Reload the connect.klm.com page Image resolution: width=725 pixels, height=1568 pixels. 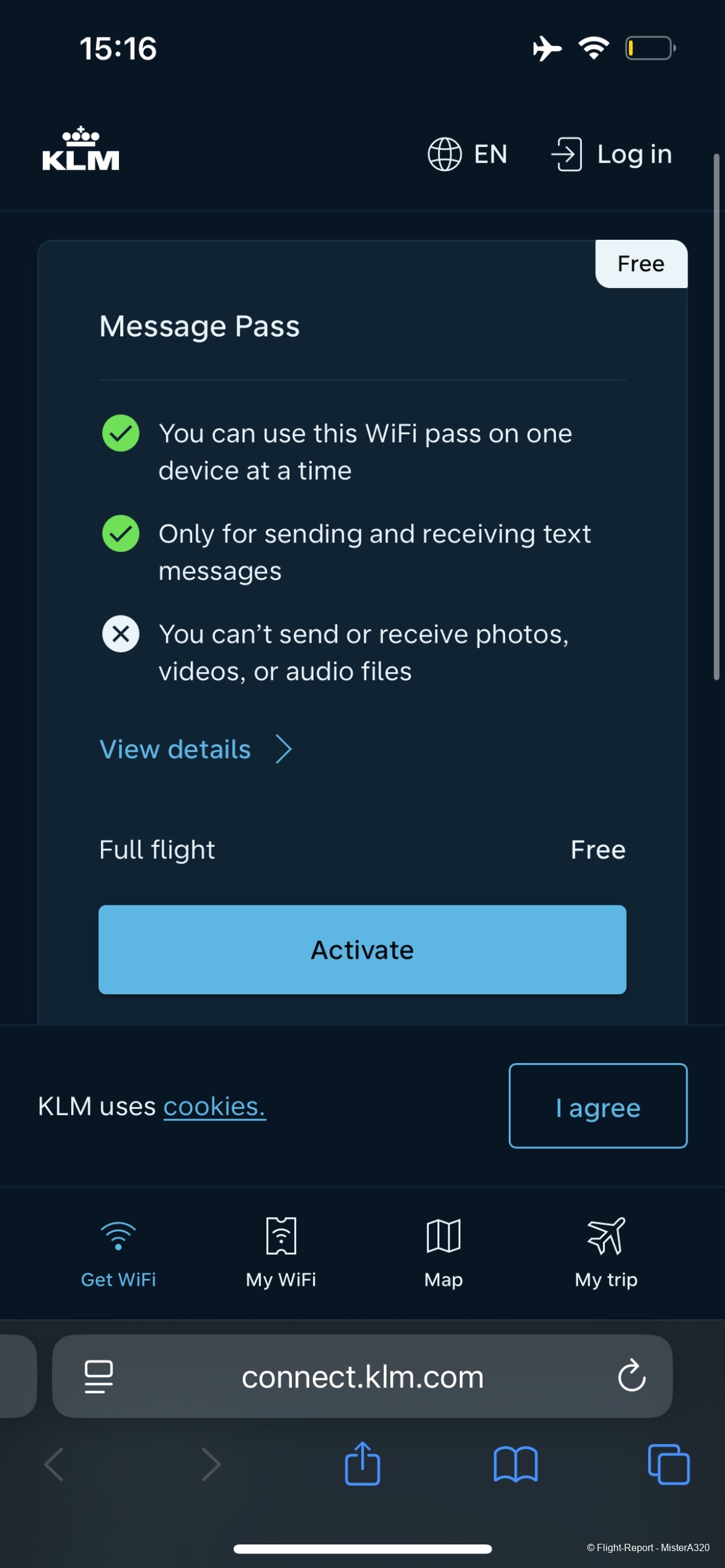(x=631, y=1377)
